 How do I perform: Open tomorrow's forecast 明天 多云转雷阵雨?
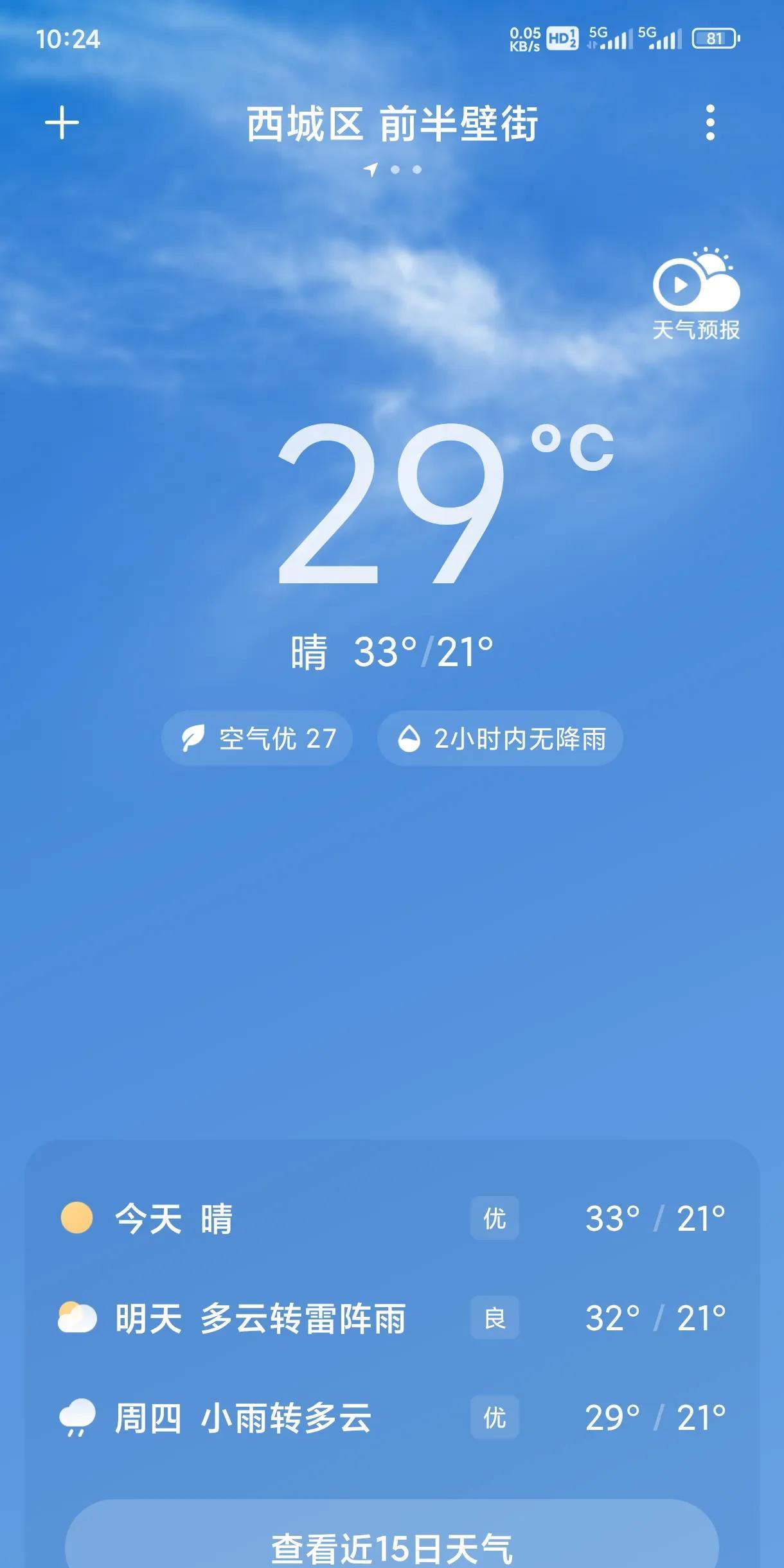coord(392,1318)
